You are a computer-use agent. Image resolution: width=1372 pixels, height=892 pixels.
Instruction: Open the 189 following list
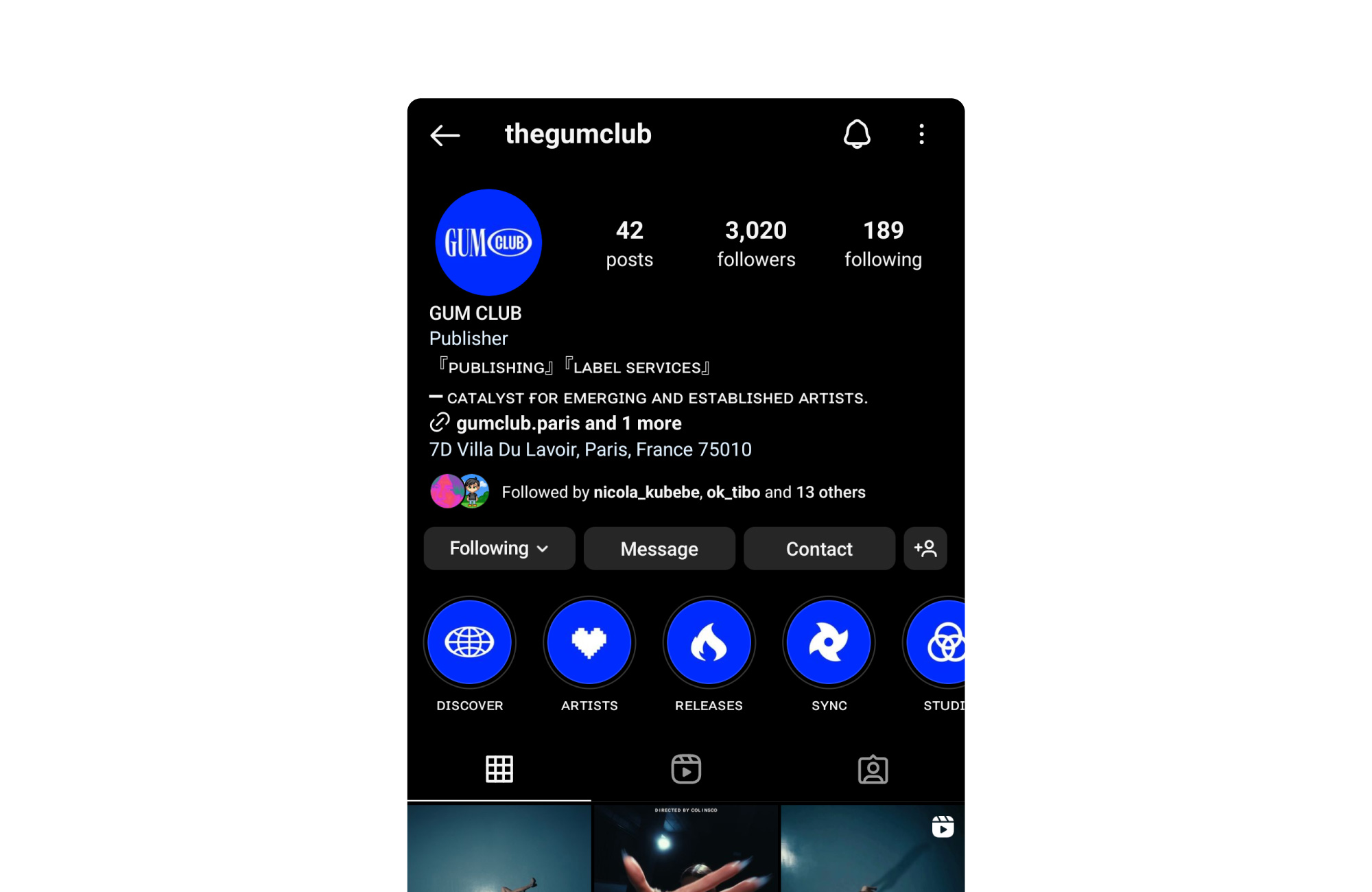click(x=883, y=244)
